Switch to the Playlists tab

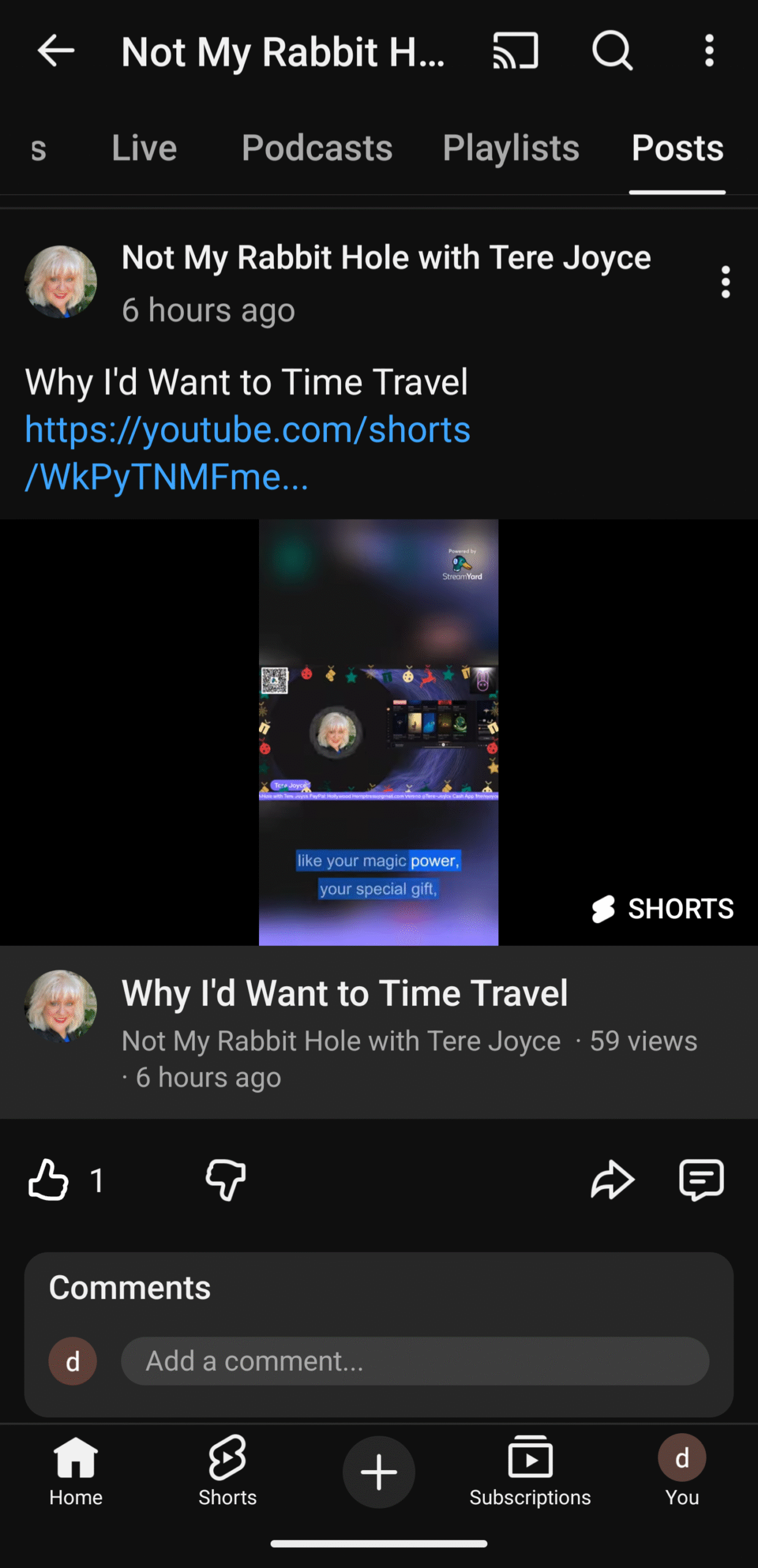coord(511,148)
